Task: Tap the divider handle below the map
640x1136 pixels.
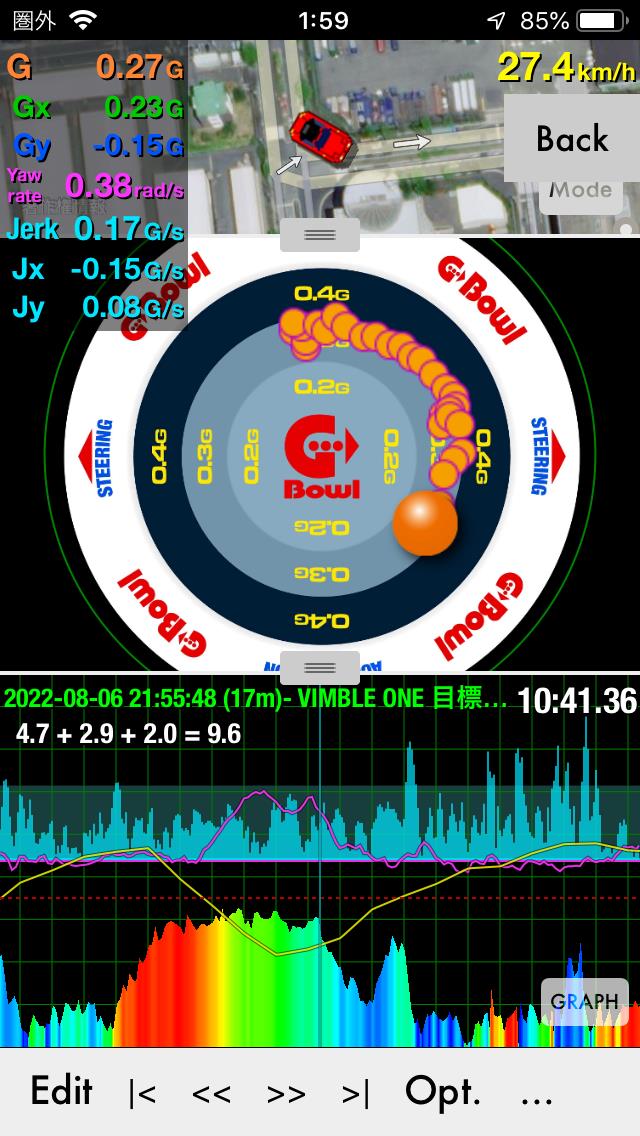Action: pos(320,235)
